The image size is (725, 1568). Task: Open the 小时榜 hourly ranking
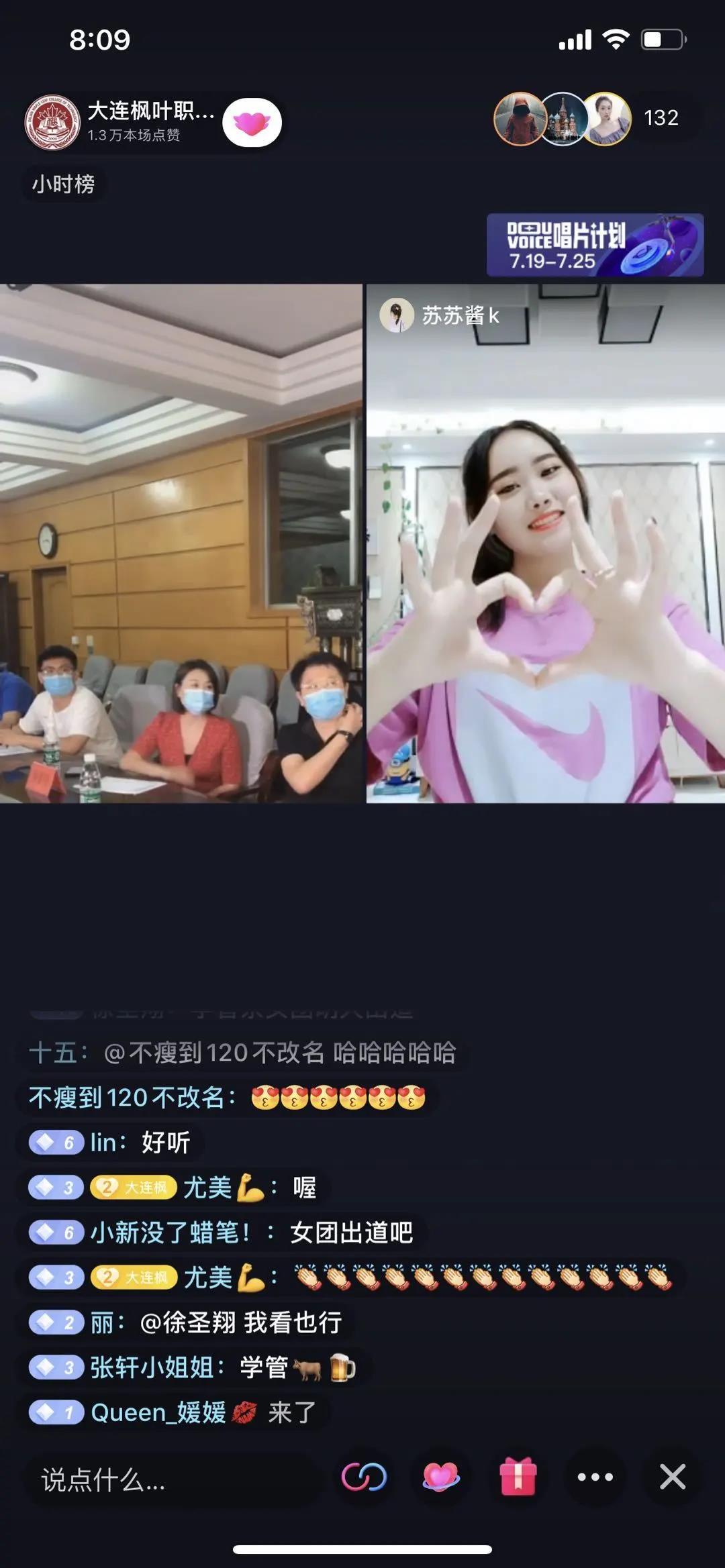[x=64, y=184]
